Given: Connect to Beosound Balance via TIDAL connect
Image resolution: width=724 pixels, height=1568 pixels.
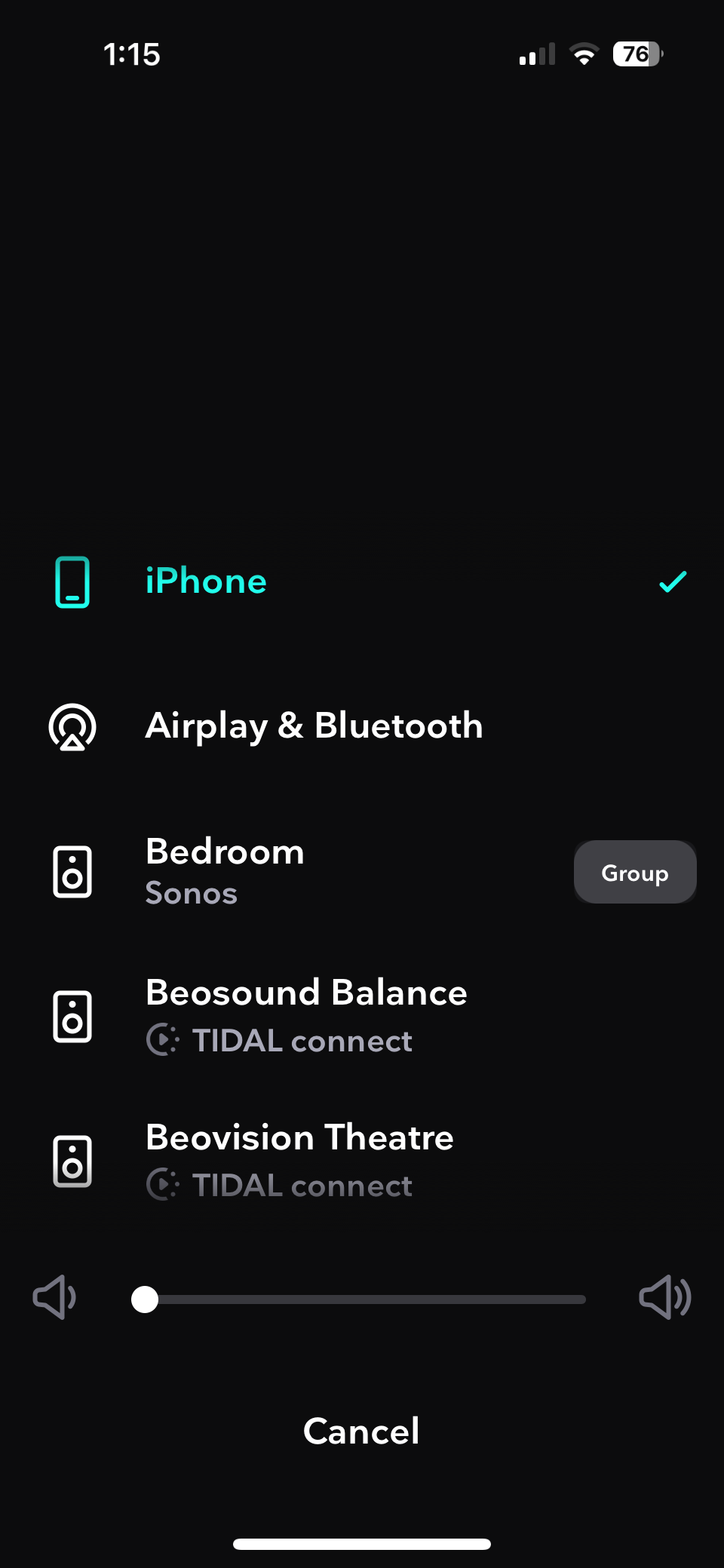Looking at the screenshot, I should [306, 1015].
